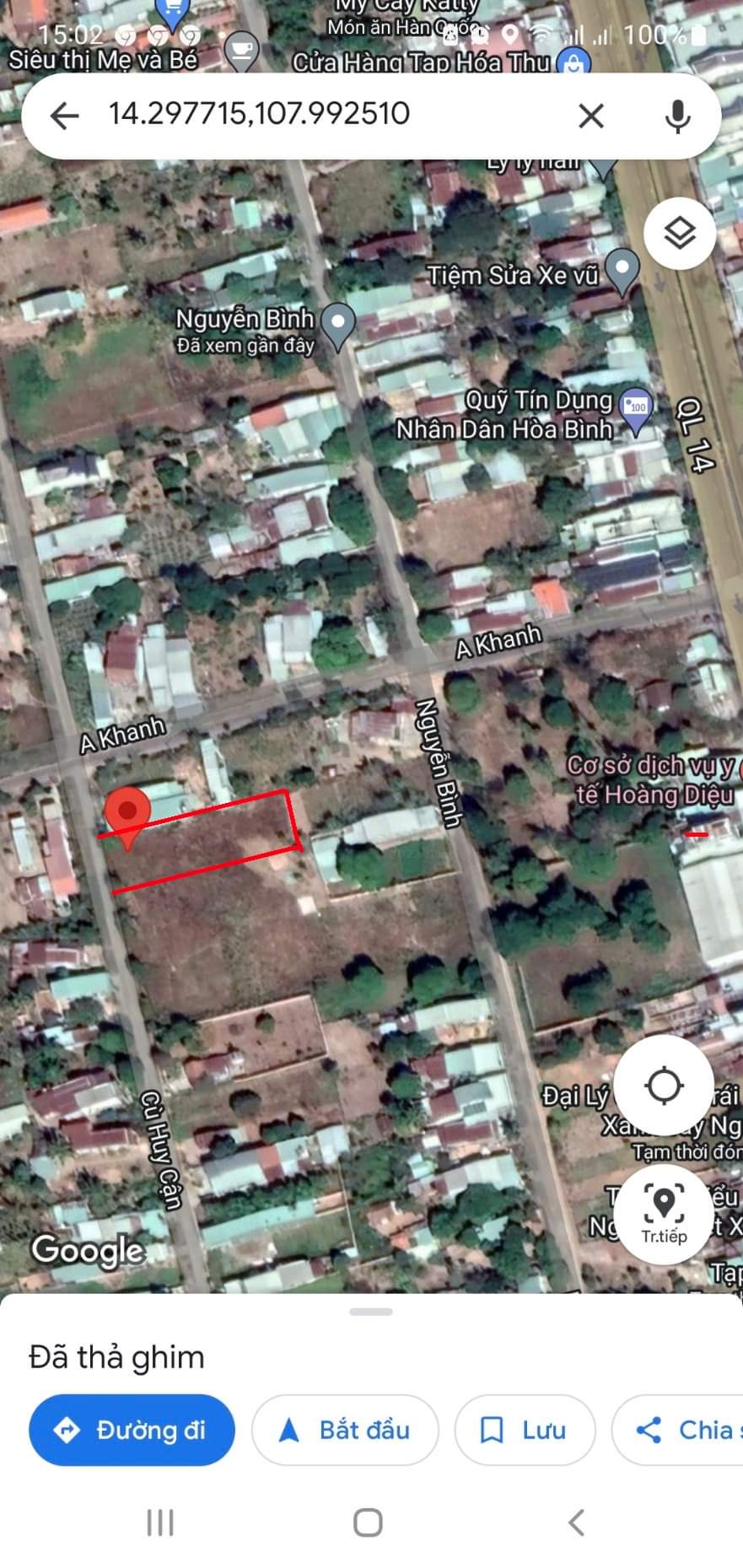Open the Tiệm Sửa Xe vũ marker
This screenshot has width=743, height=1568.
(622, 271)
